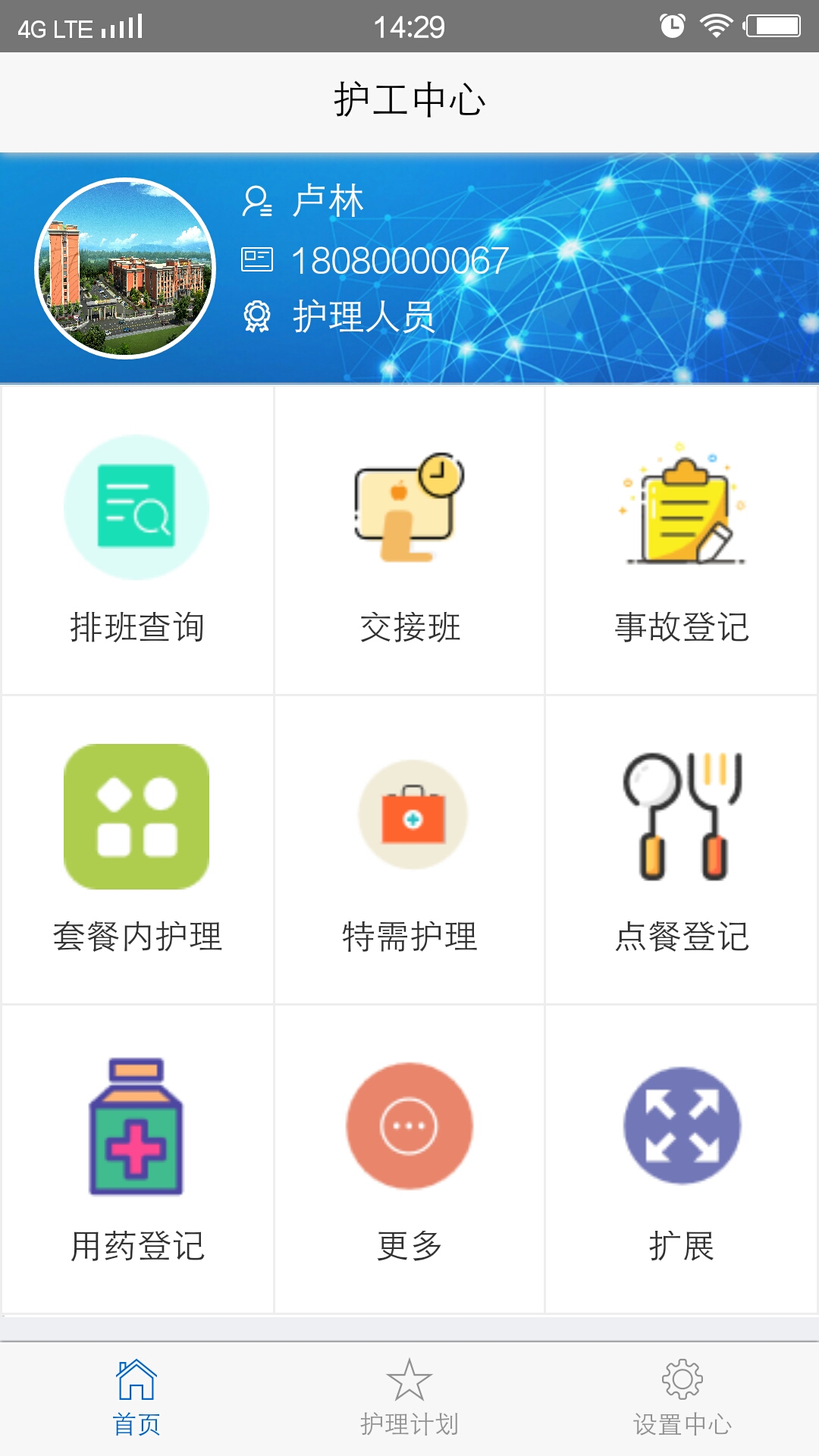Tap the 点餐登记 meal order tile
The width and height of the screenshot is (819, 1456).
[x=682, y=849]
